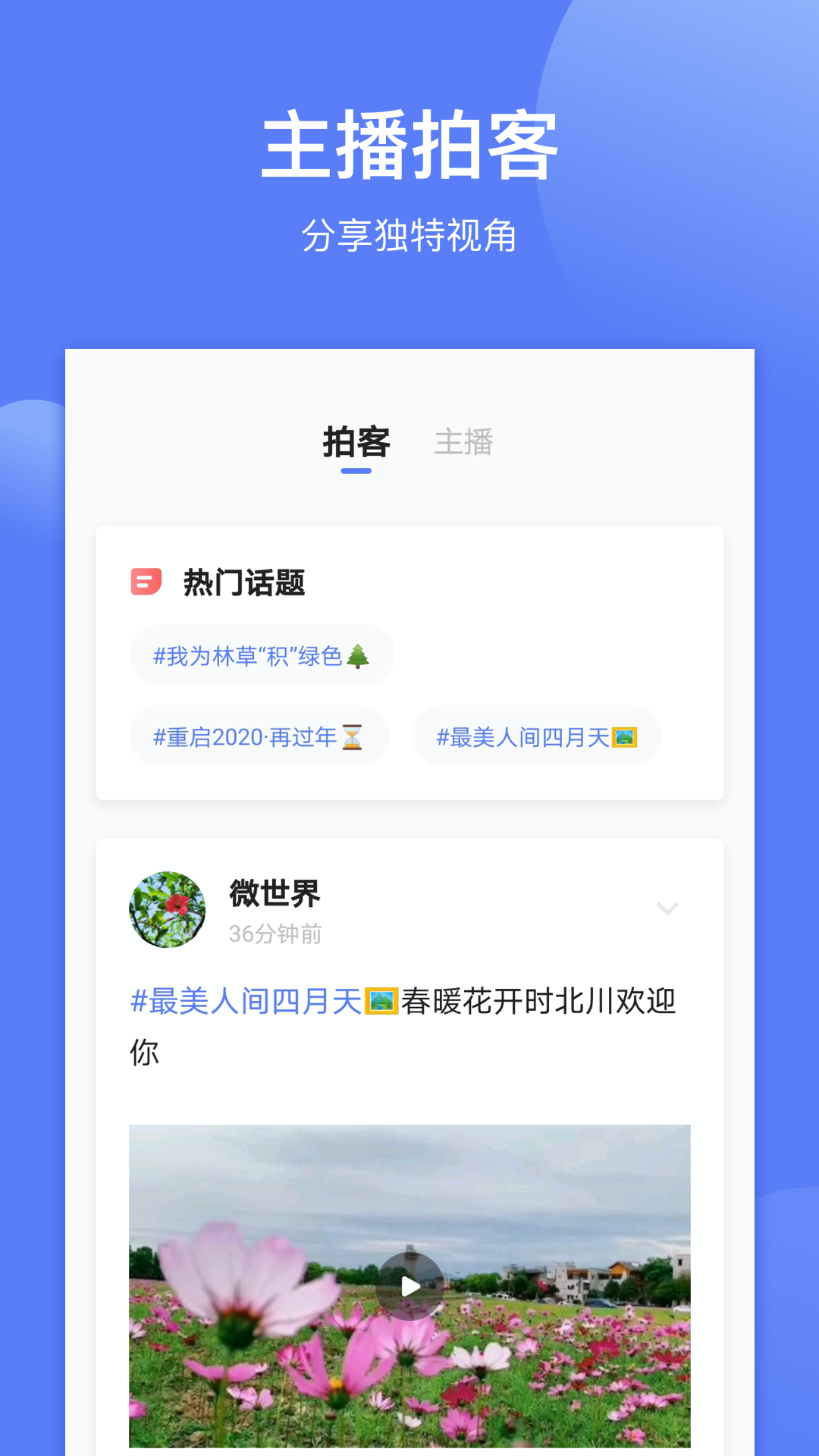Select the hibiscus flower avatar image
Image resolution: width=819 pixels, height=1456 pixels.
tap(167, 910)
